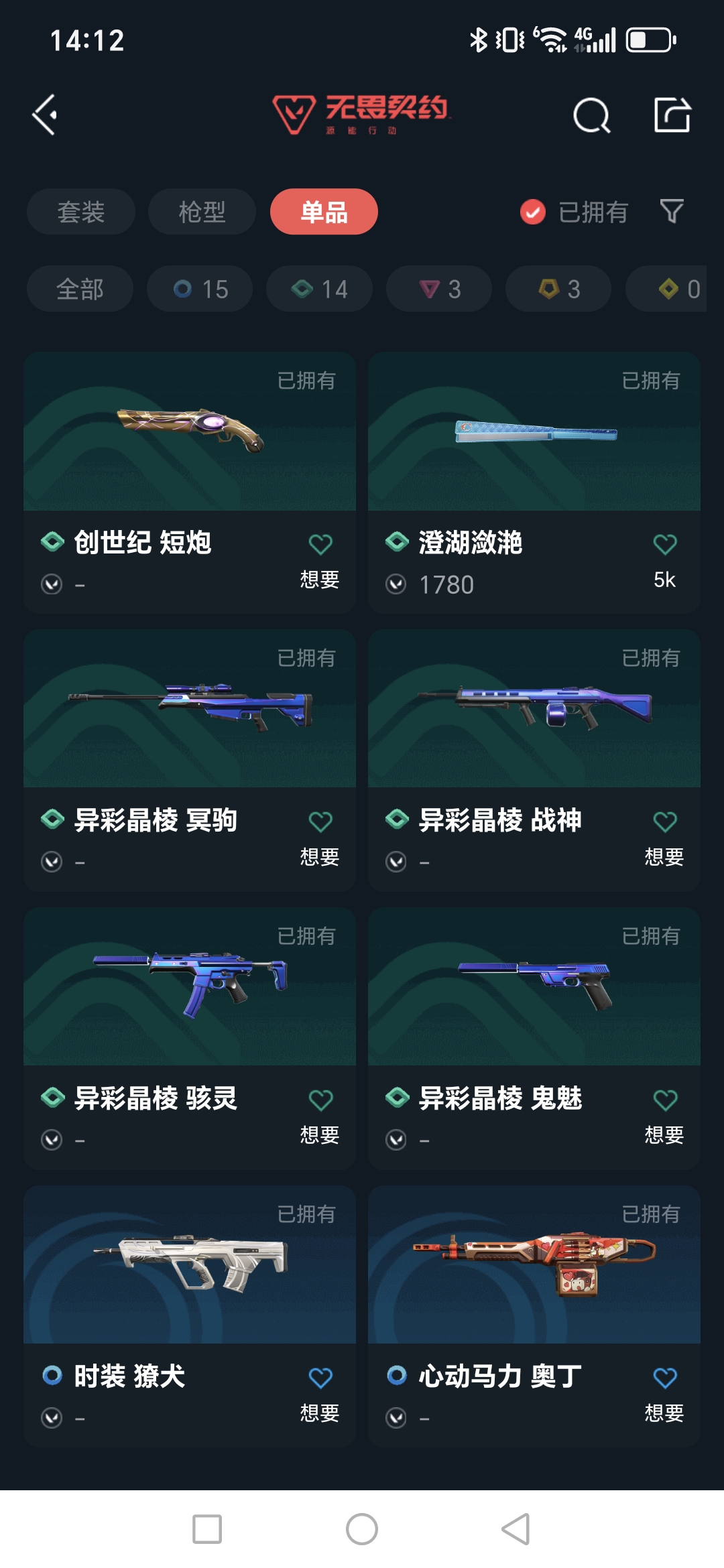This screenshot has width=724, height=1568.
Task: Favorite 异彩晶棱 战神 with its heart toggle
Action: 664,821
